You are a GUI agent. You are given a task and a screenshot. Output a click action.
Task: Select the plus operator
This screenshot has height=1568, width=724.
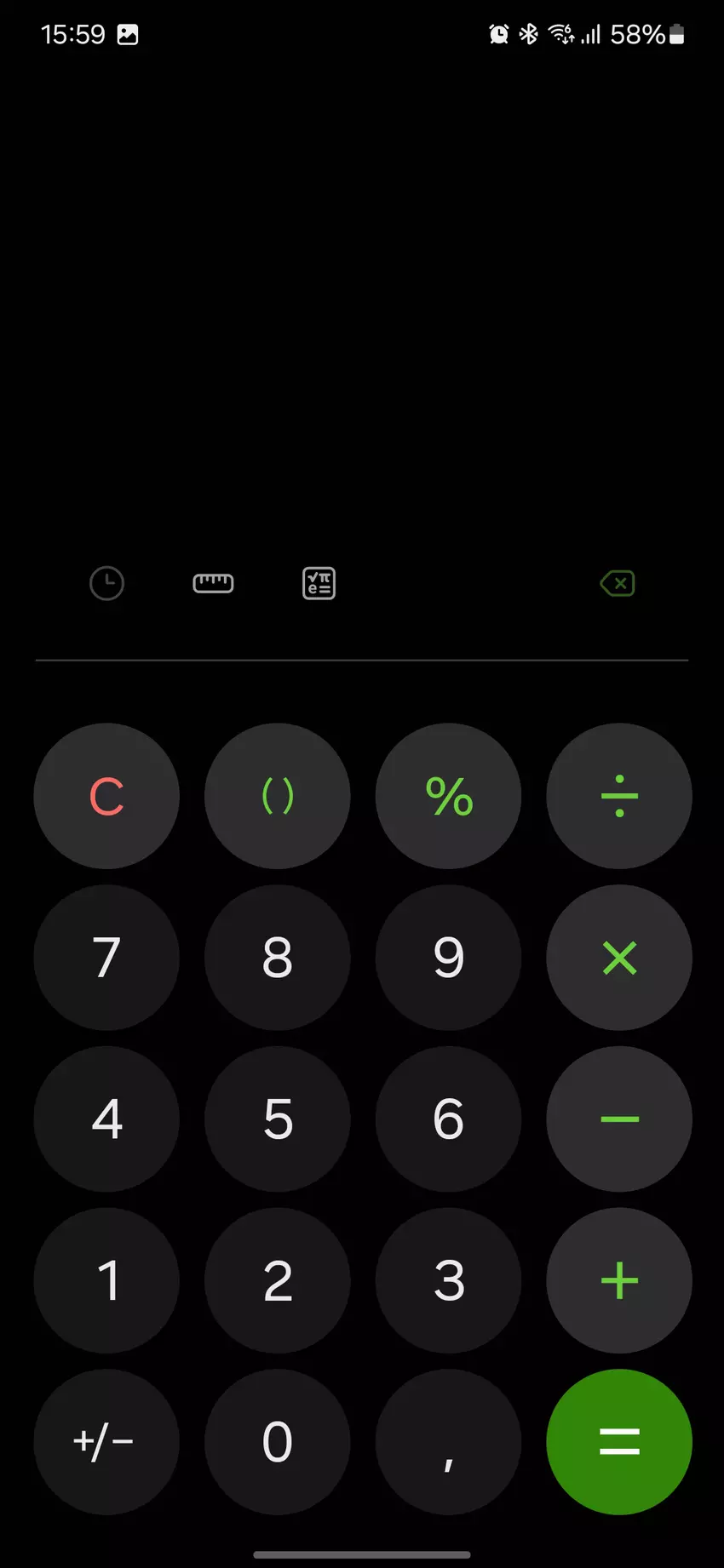pos(619,1280)
